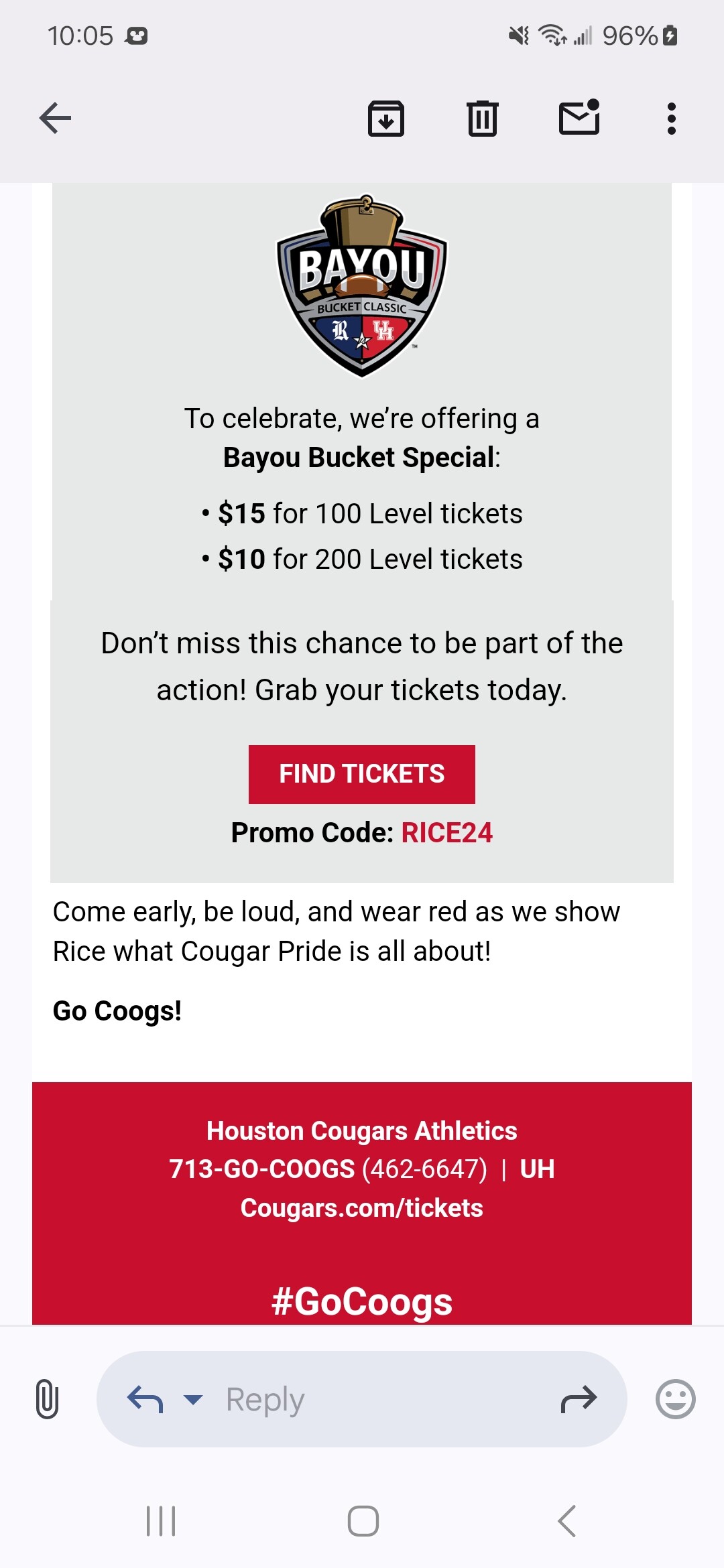Add an emoji reaction
Image resolution: width=724 pixels, height=1568 pixels.
(675, 1399)
